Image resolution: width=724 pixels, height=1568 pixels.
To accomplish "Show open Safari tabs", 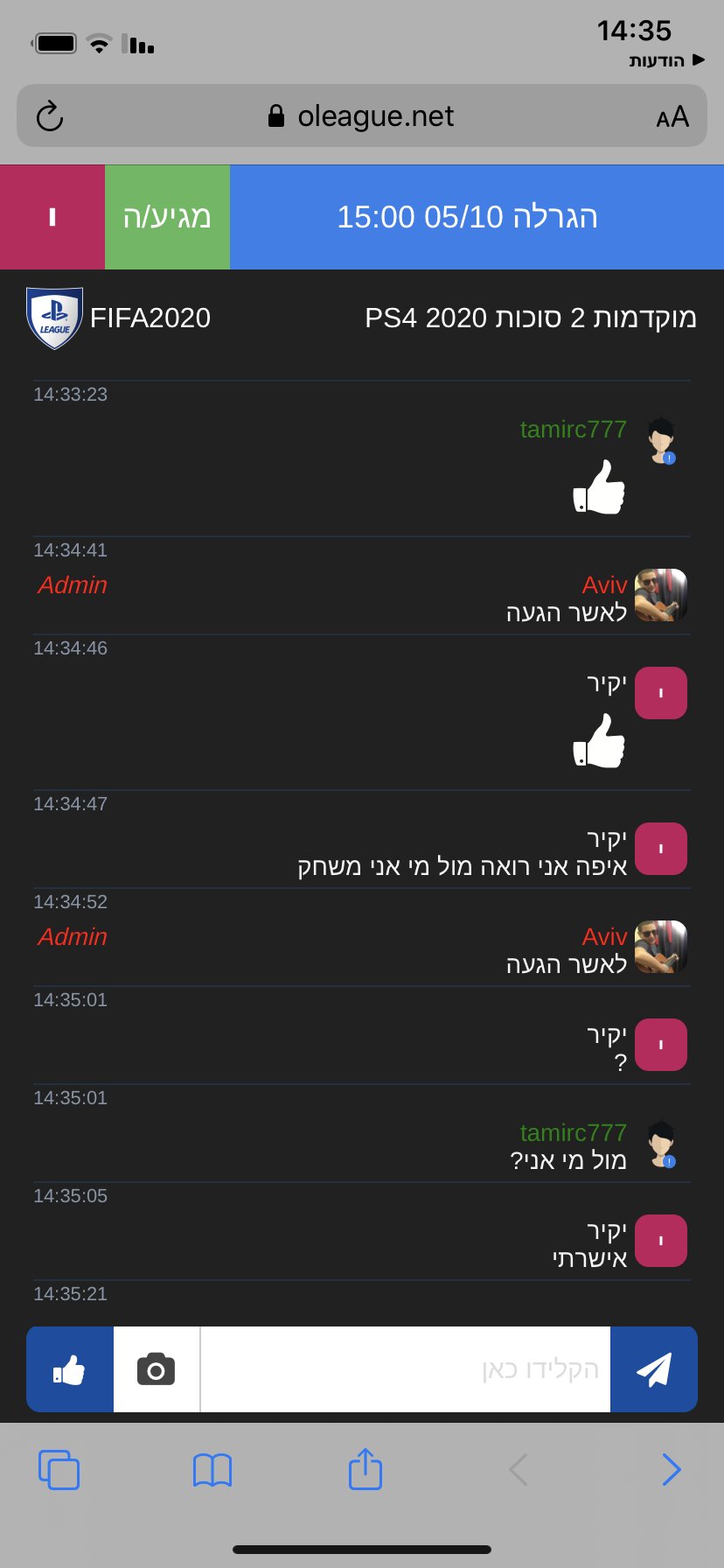I will point(59,1470).
